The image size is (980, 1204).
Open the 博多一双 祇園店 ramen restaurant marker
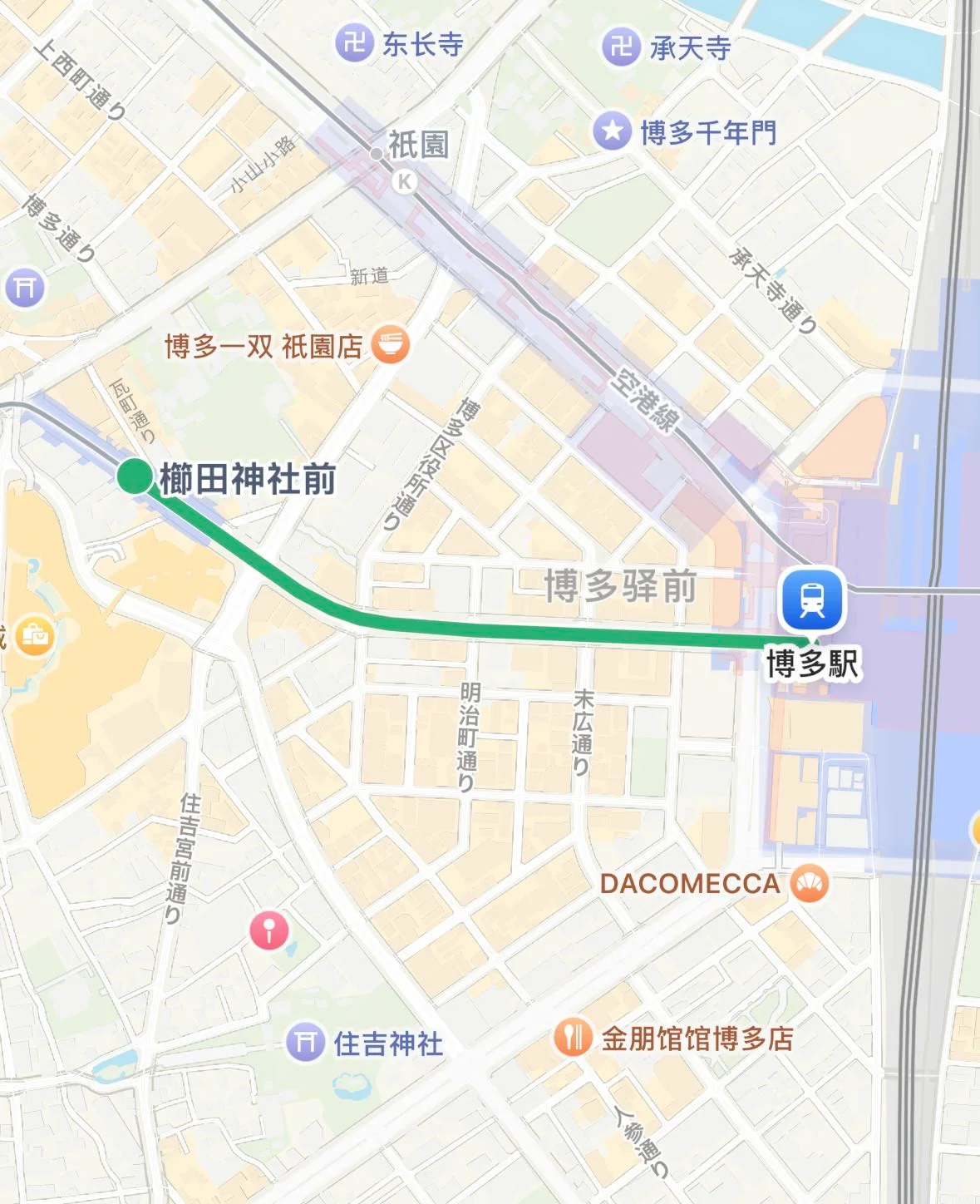[x=390, y=345]
